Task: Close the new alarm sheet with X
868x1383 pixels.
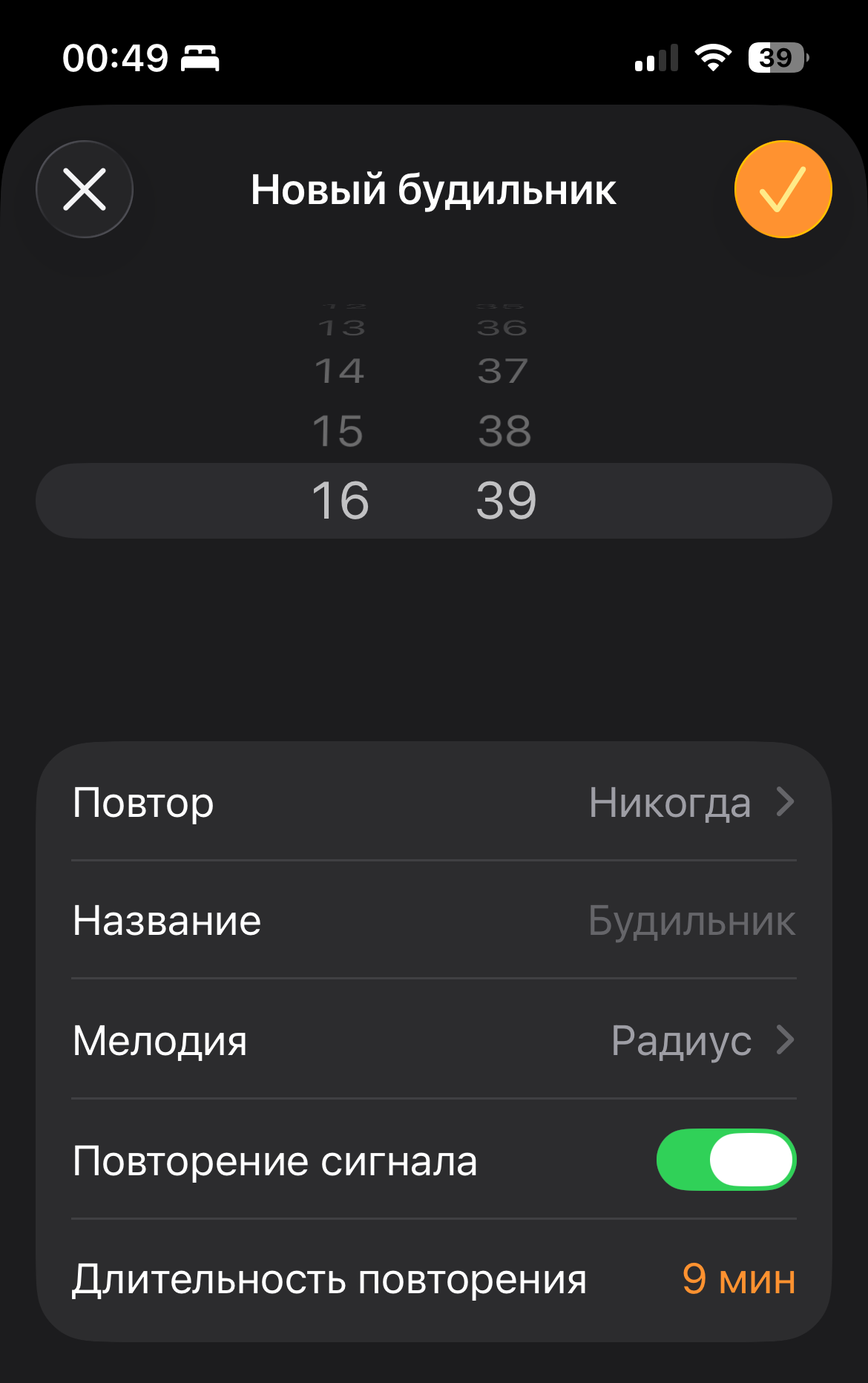Action: coord(85,189)
